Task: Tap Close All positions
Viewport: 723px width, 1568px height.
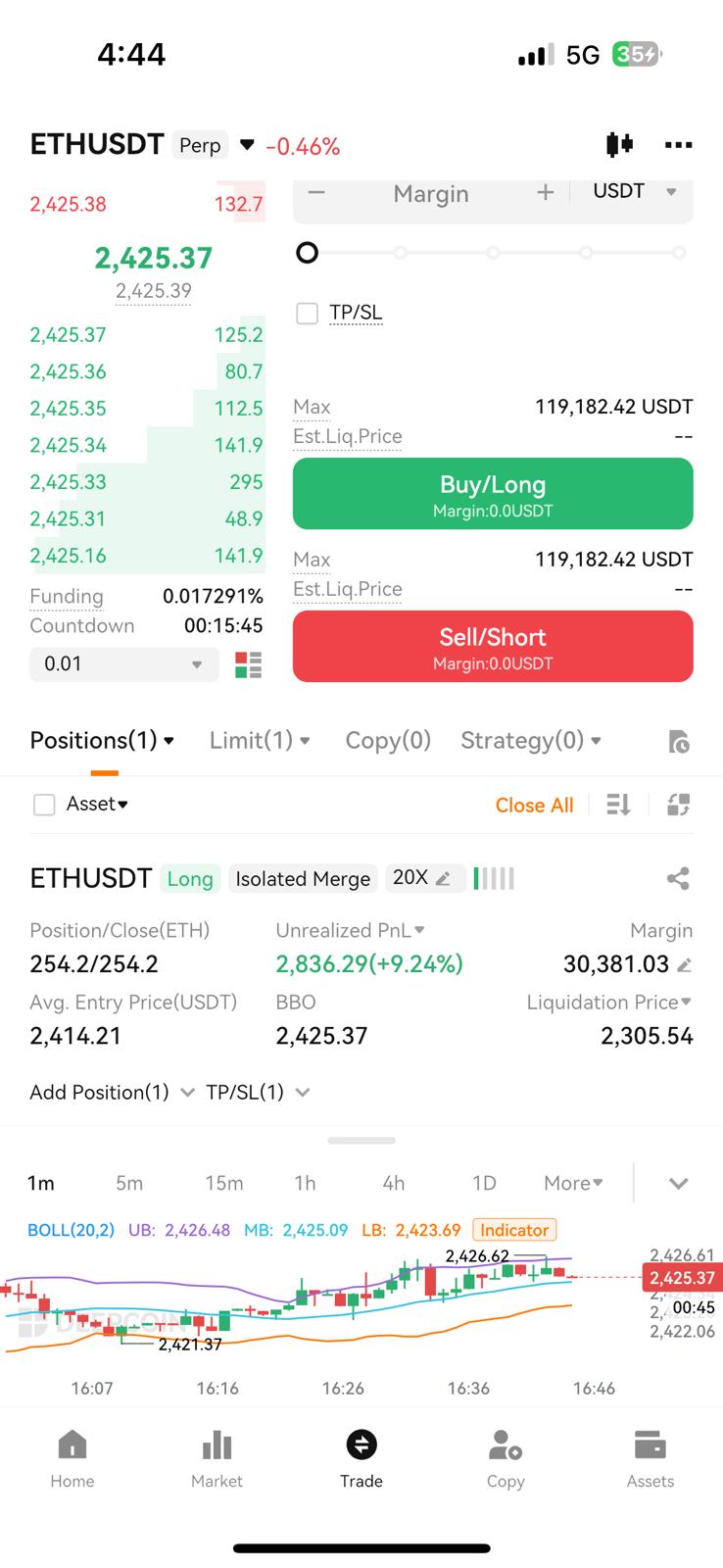Action: click(x=534, y=805)
